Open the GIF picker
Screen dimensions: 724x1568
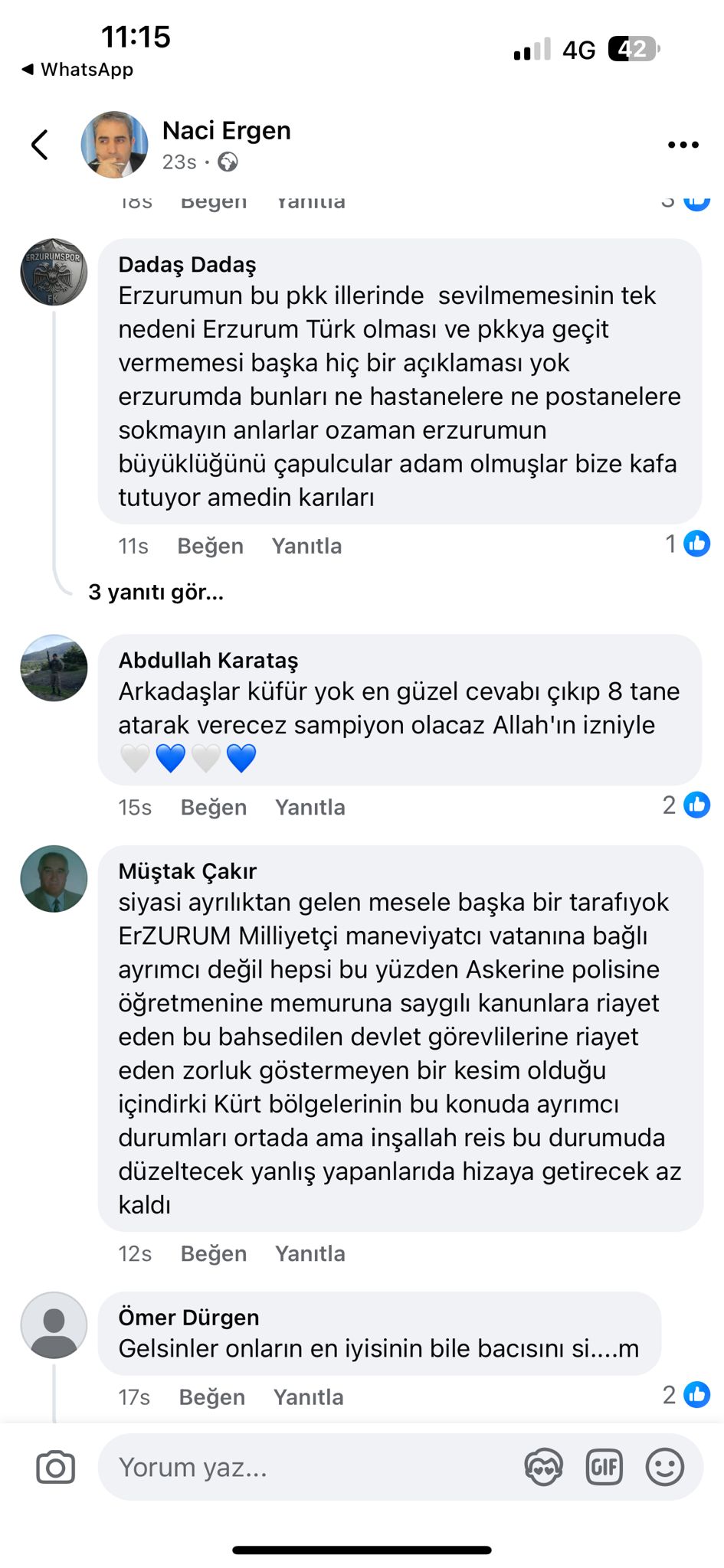point(604,1467)
